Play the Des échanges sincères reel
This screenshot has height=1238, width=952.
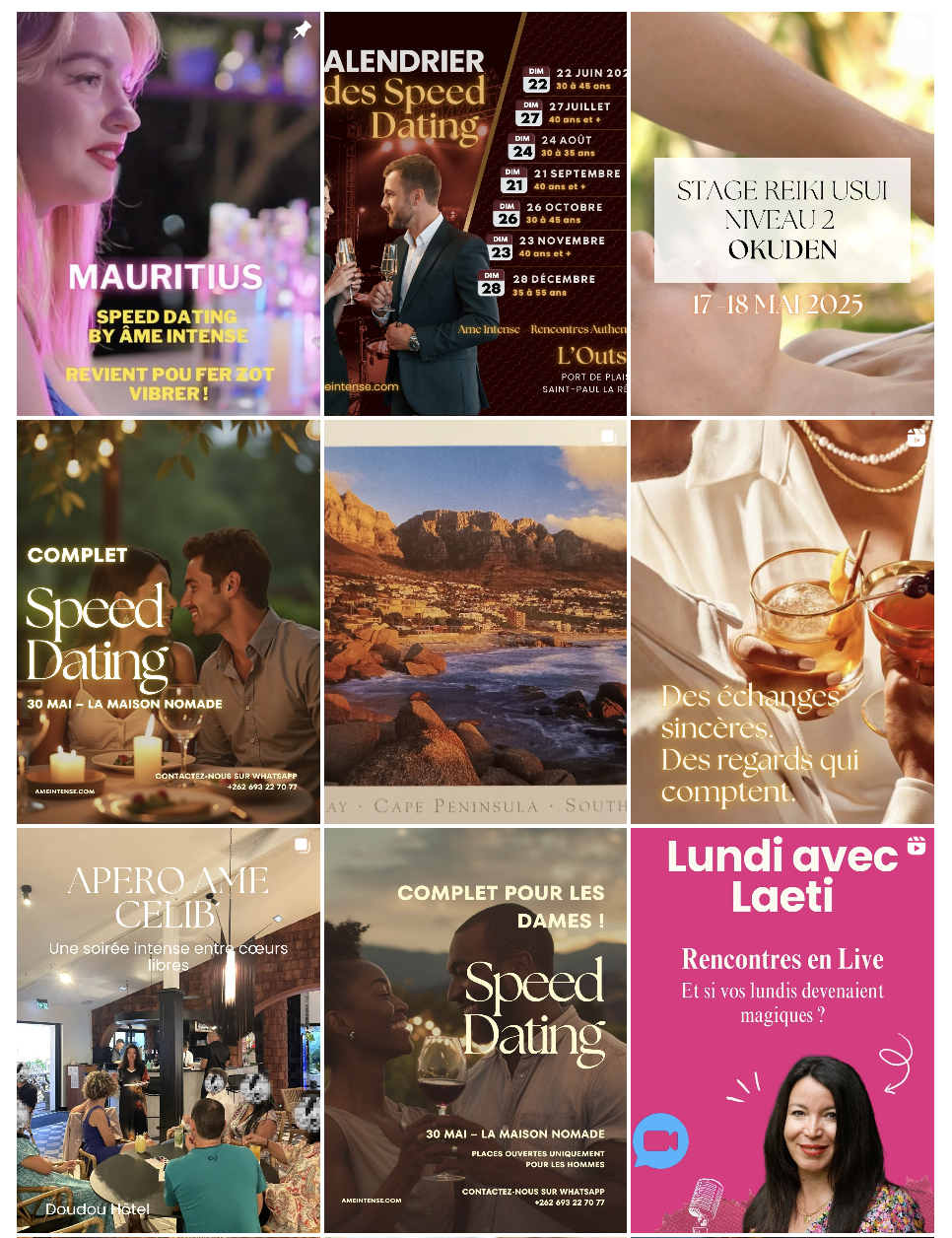click(x=782, y=622)
